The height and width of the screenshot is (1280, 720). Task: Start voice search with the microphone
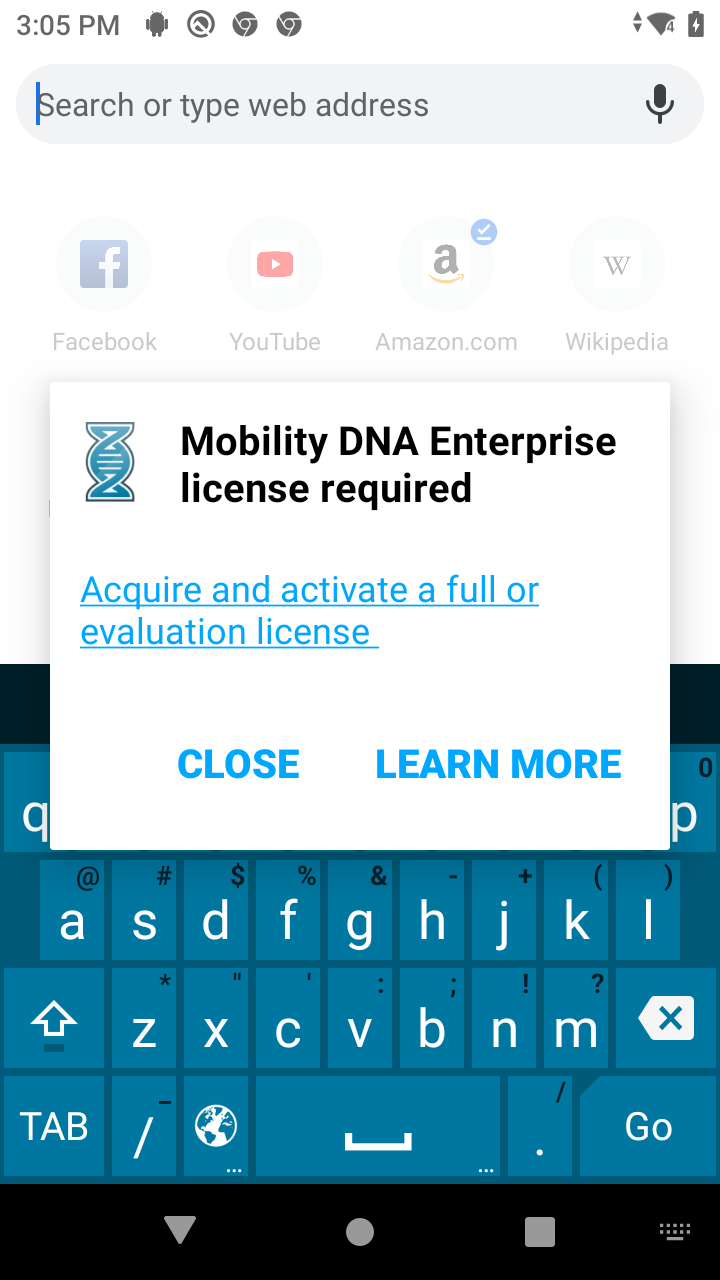point(659,104)
